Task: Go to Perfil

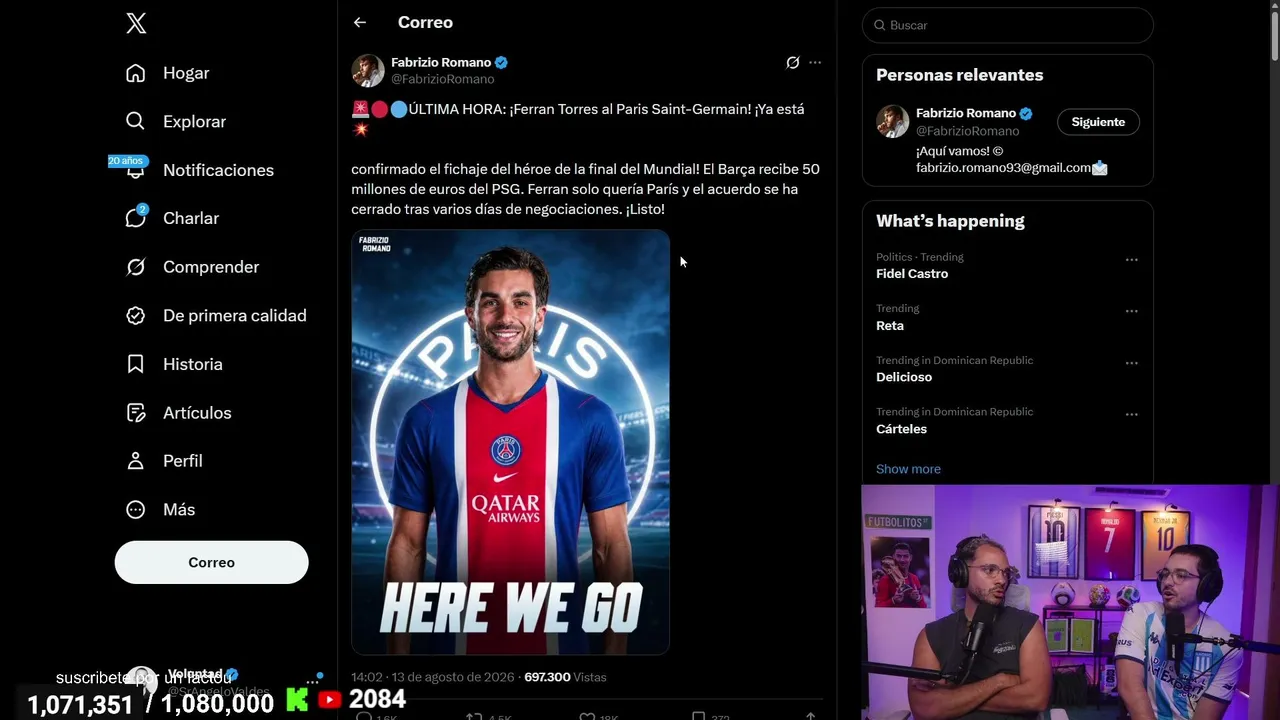Action: (x=164, y=461)
